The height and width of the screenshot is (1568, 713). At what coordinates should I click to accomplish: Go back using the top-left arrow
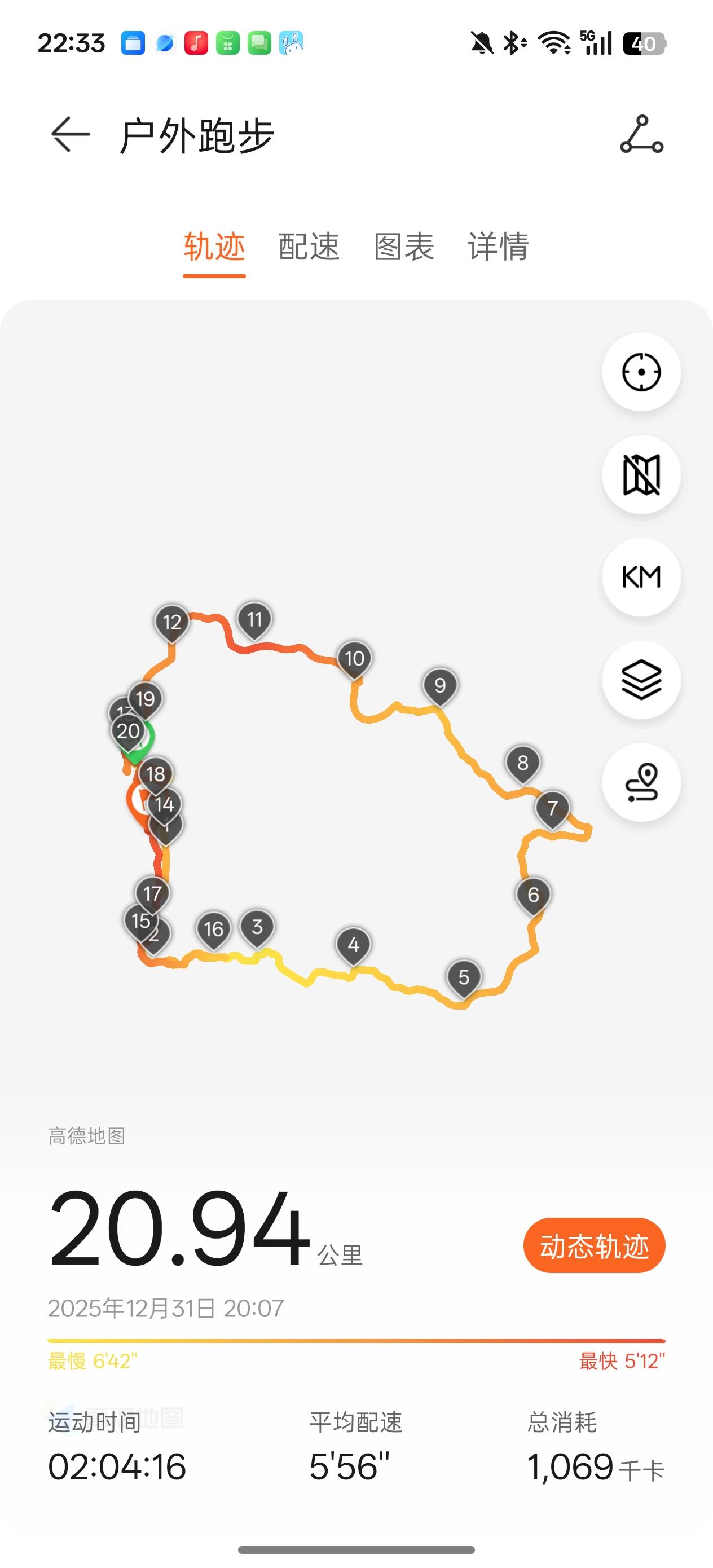71,134
